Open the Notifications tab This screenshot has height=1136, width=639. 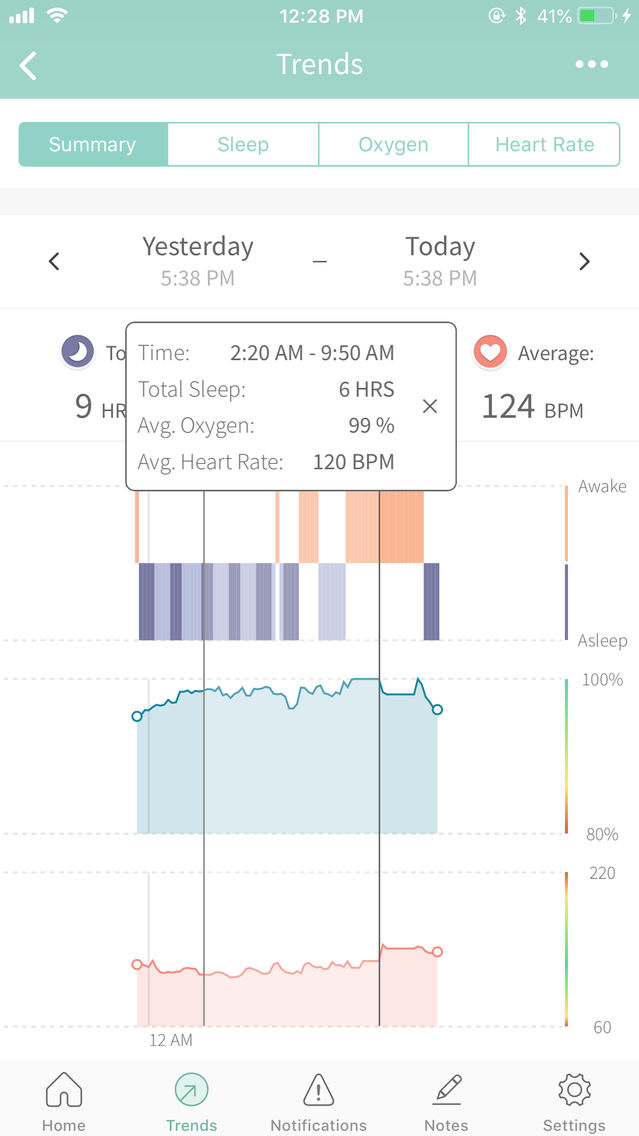(x=318, y=1100)
